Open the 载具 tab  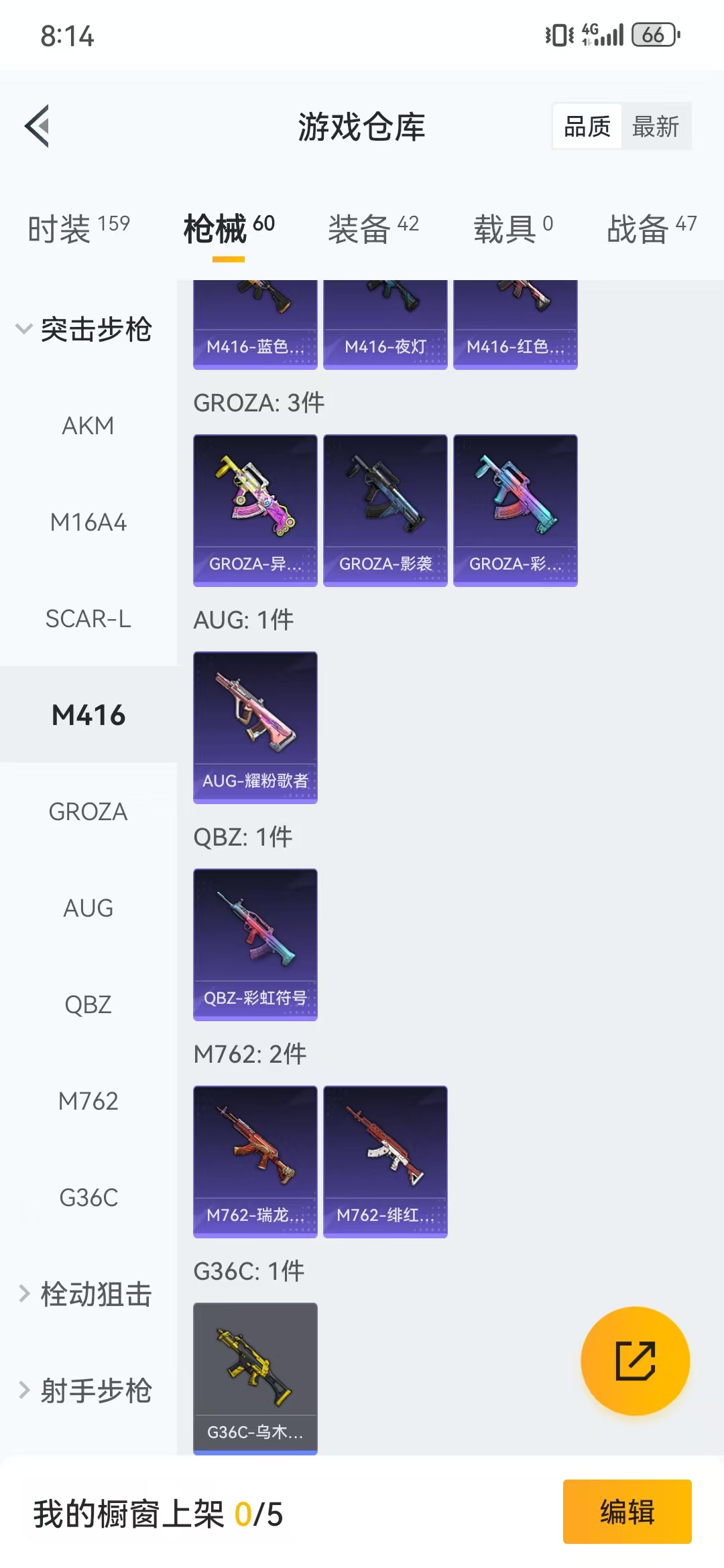513,229
